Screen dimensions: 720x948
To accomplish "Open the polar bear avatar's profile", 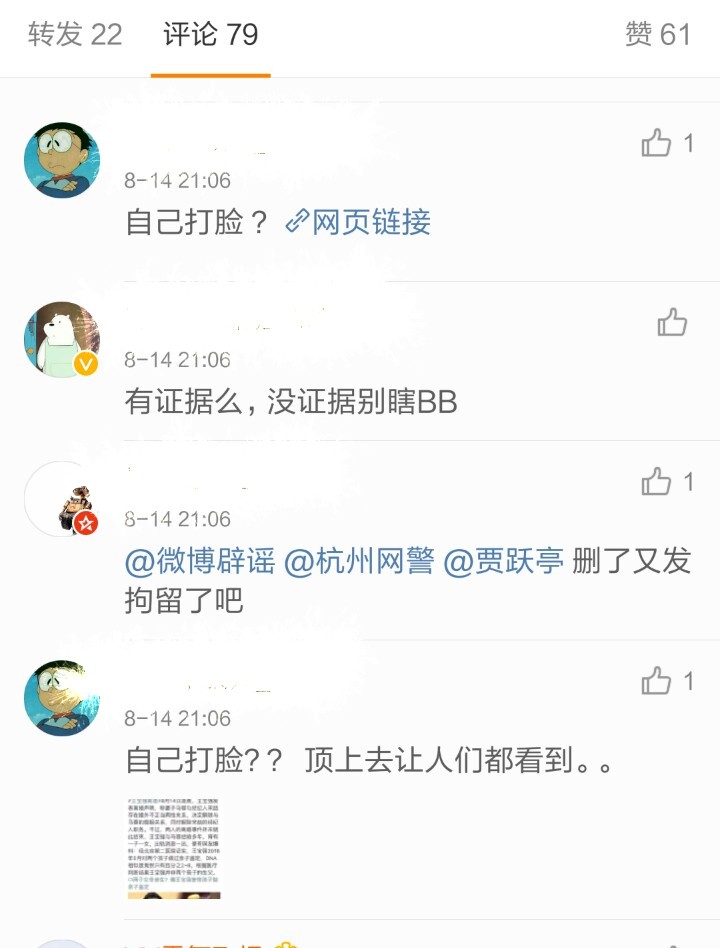I will (62, 340).
